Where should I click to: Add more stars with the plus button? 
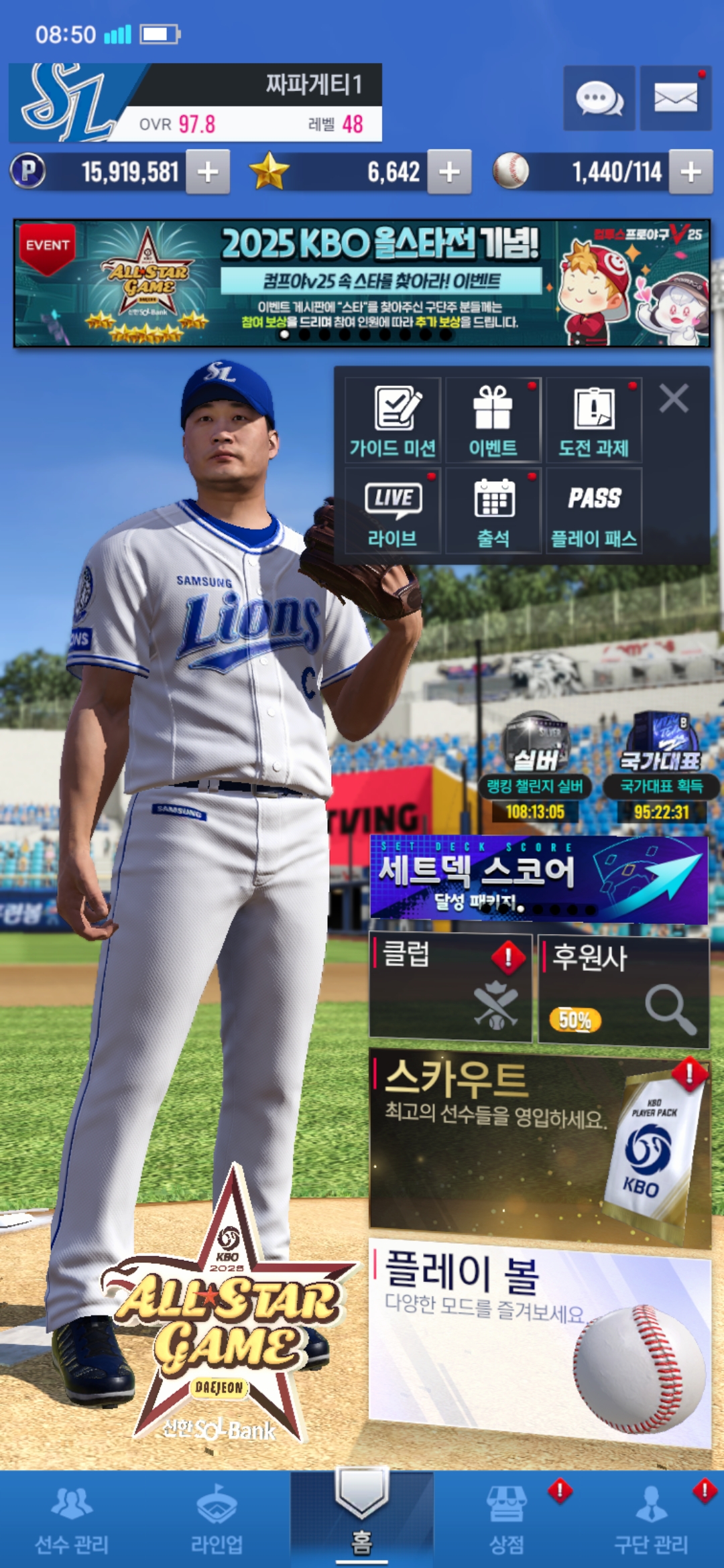click(449, 172)
